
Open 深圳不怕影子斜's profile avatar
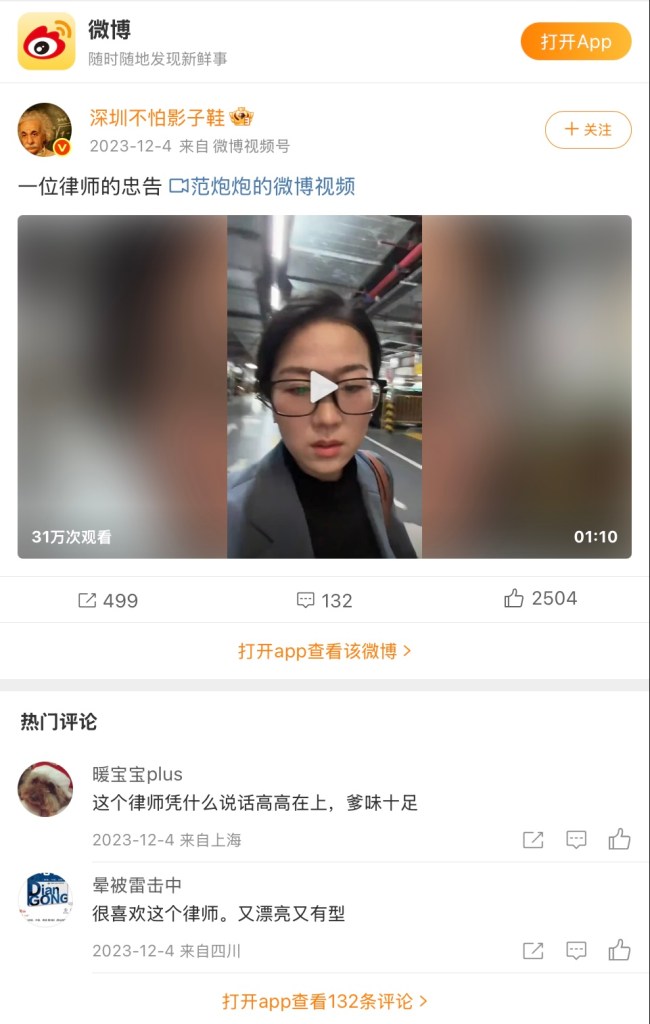pos(45,130)
